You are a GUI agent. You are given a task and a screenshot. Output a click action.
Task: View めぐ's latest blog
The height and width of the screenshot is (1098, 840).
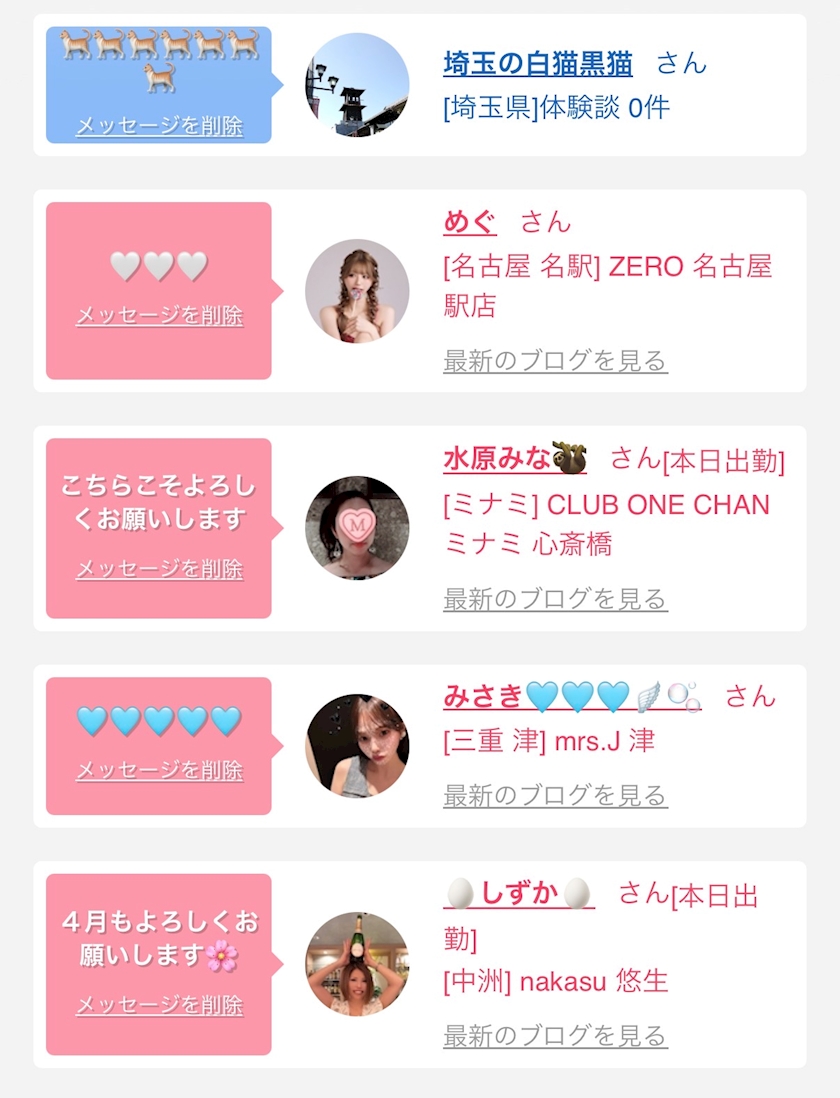click(555, 361)
